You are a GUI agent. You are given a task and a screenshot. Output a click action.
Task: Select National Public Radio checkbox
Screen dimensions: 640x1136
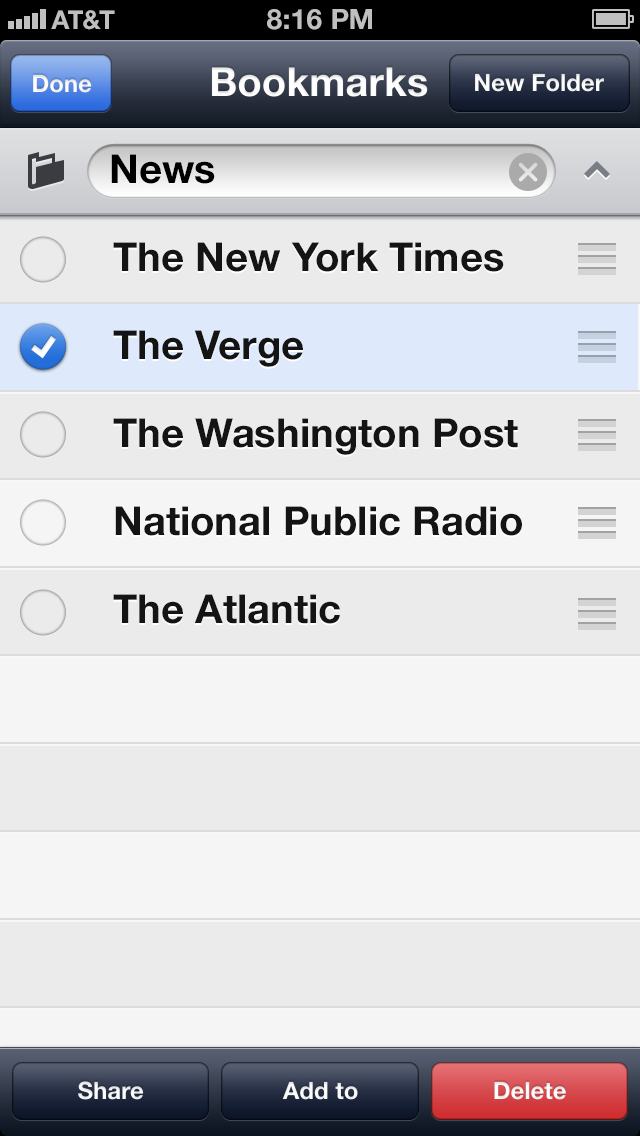click(43, 523)
